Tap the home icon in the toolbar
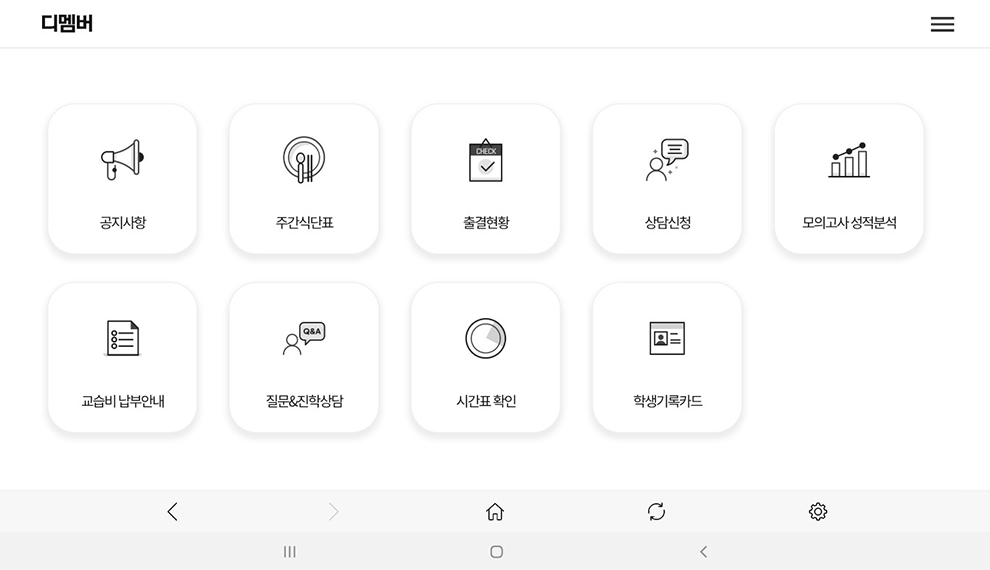Viewport: 990px width, 570px height. click(x=495, y=512)
